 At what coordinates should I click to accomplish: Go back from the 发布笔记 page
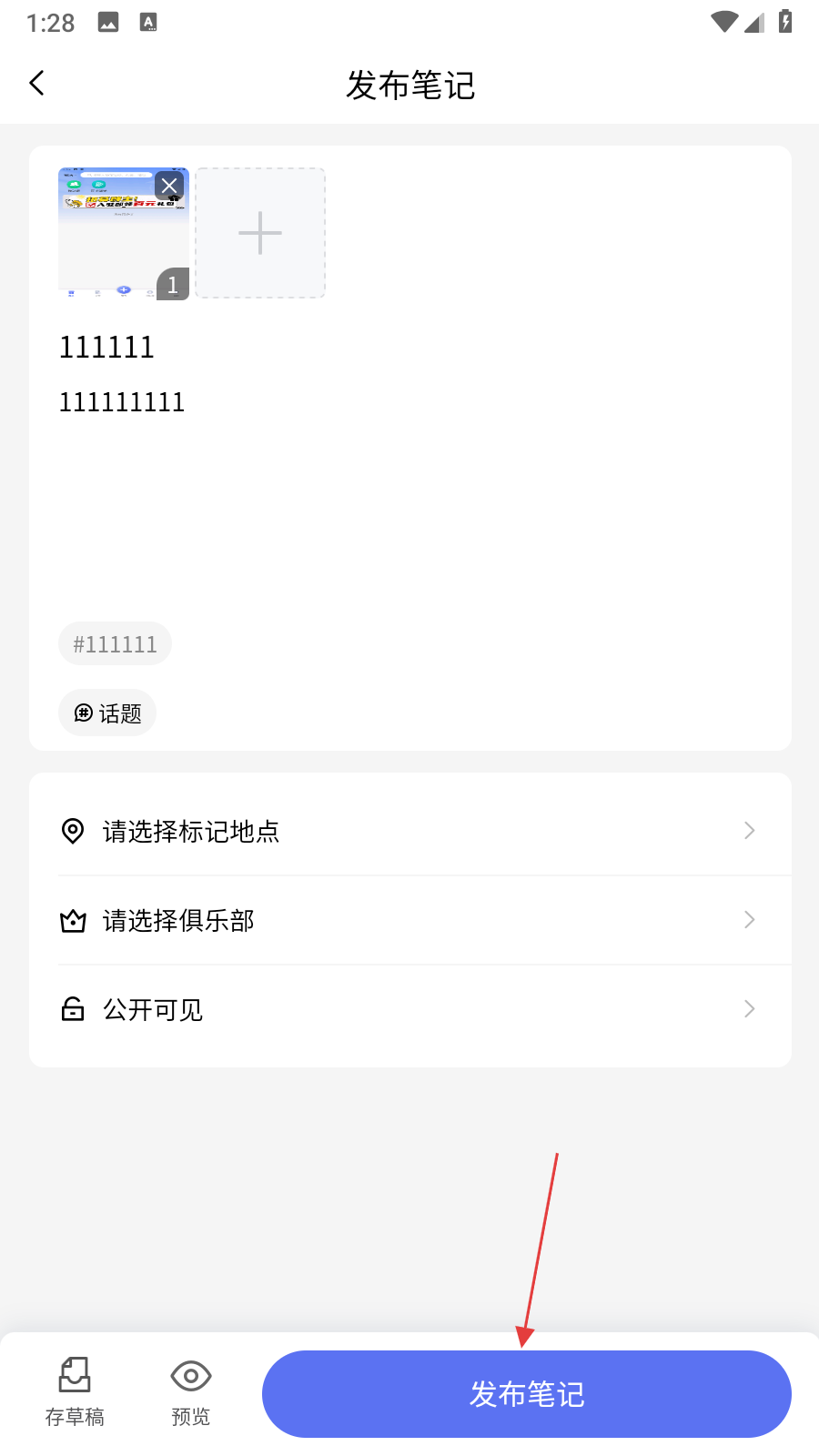tap(37, 84)
